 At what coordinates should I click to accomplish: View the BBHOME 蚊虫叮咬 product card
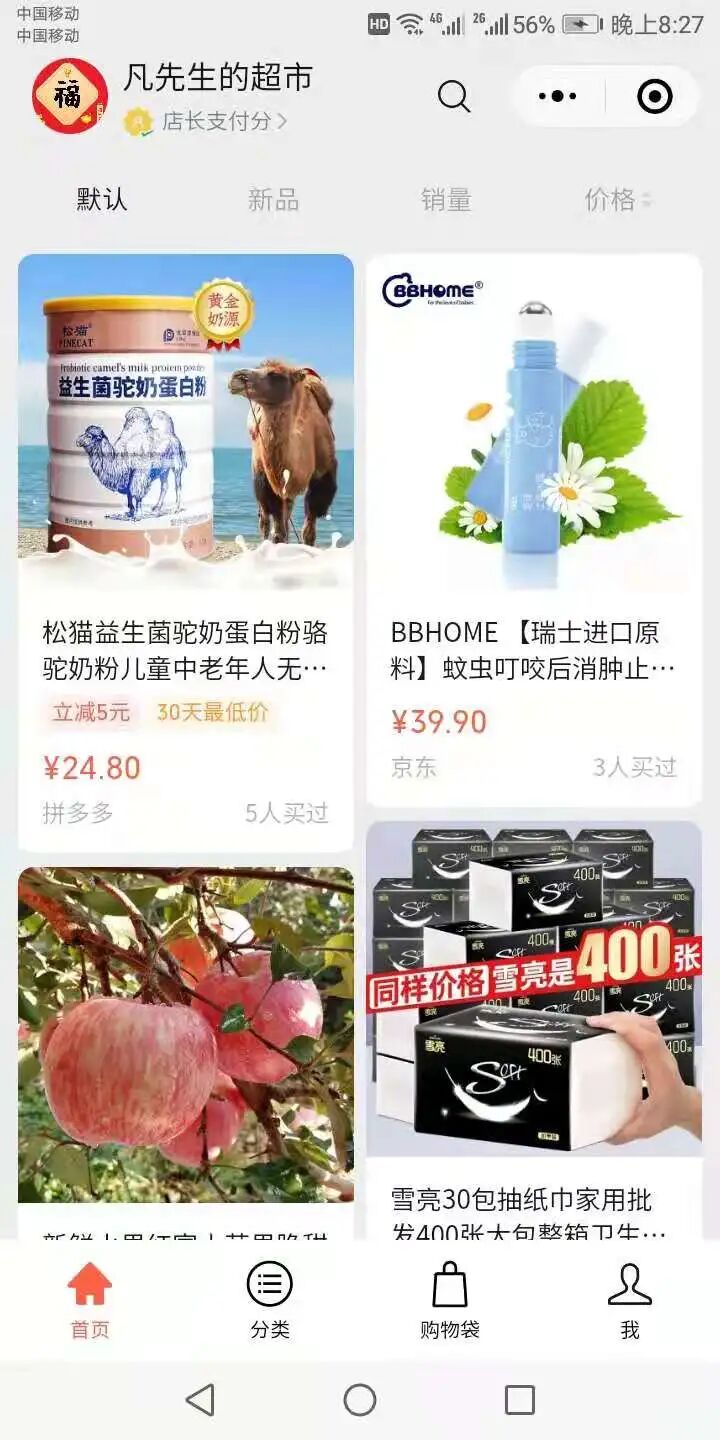pyautogui.click(x=534, y=530)
